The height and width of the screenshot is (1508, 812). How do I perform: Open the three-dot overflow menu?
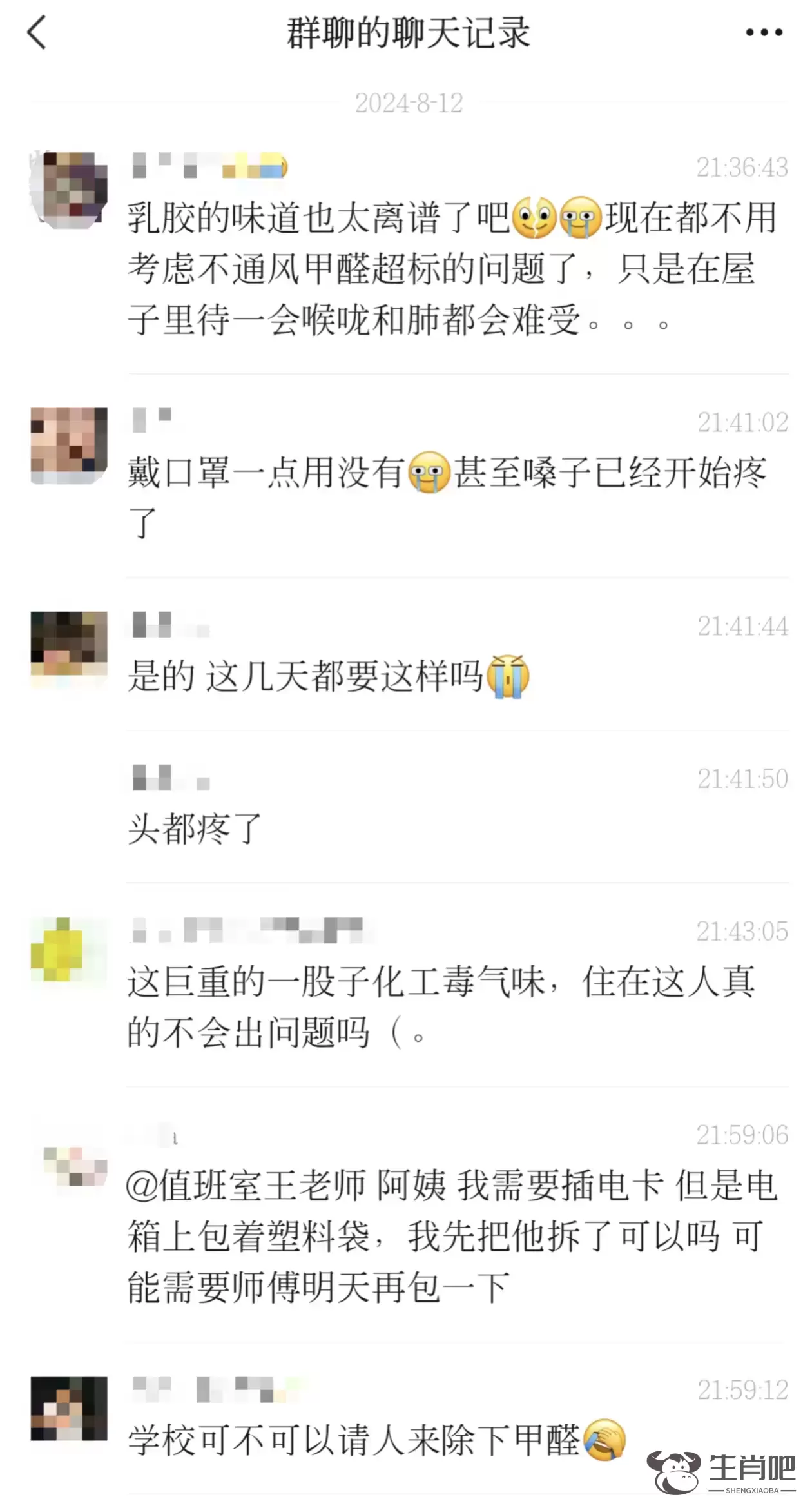pyautogui.click(x=764, y=32)
